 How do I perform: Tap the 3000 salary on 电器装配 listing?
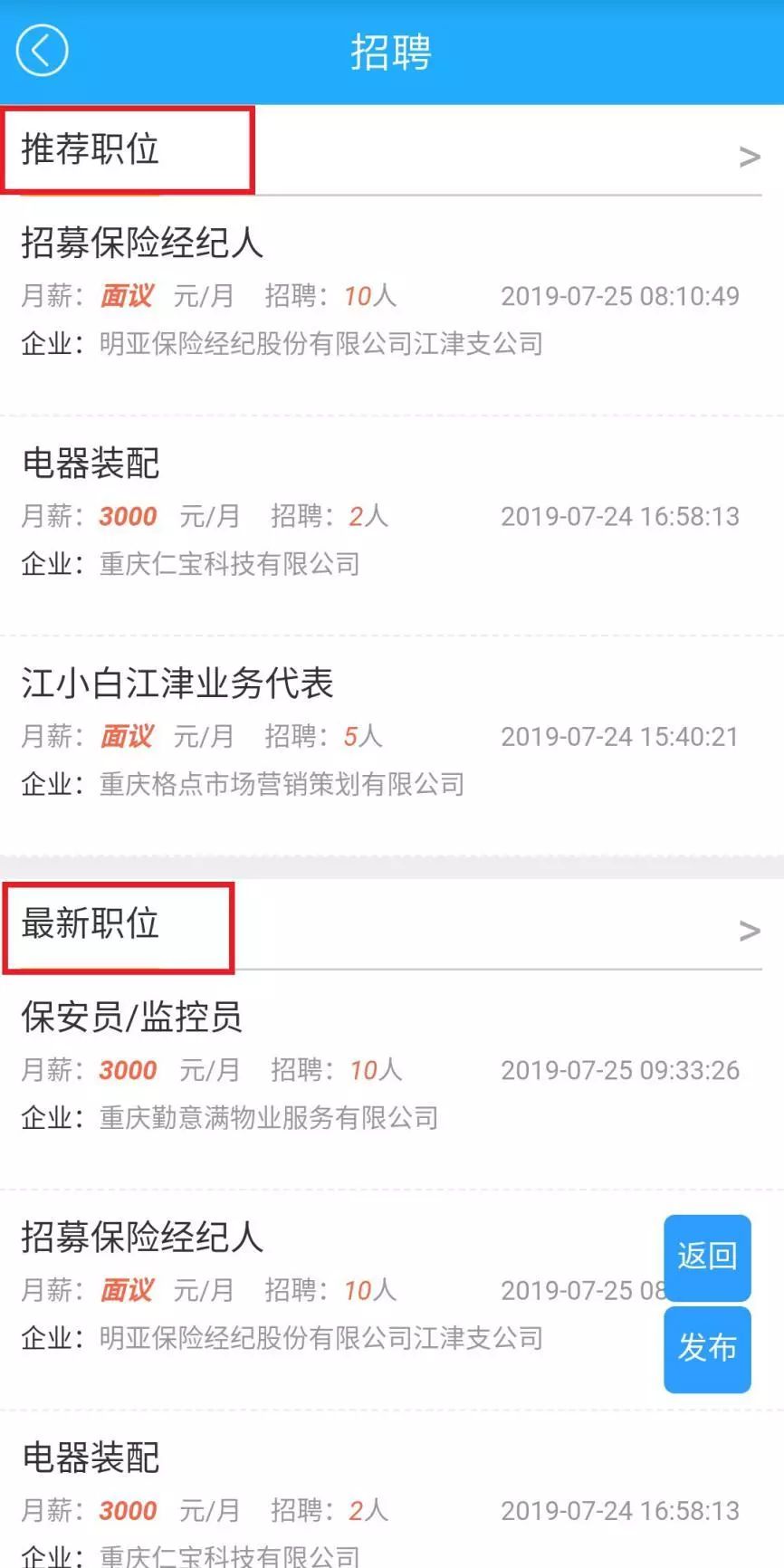pyautogui.click(x=128, y=516)
